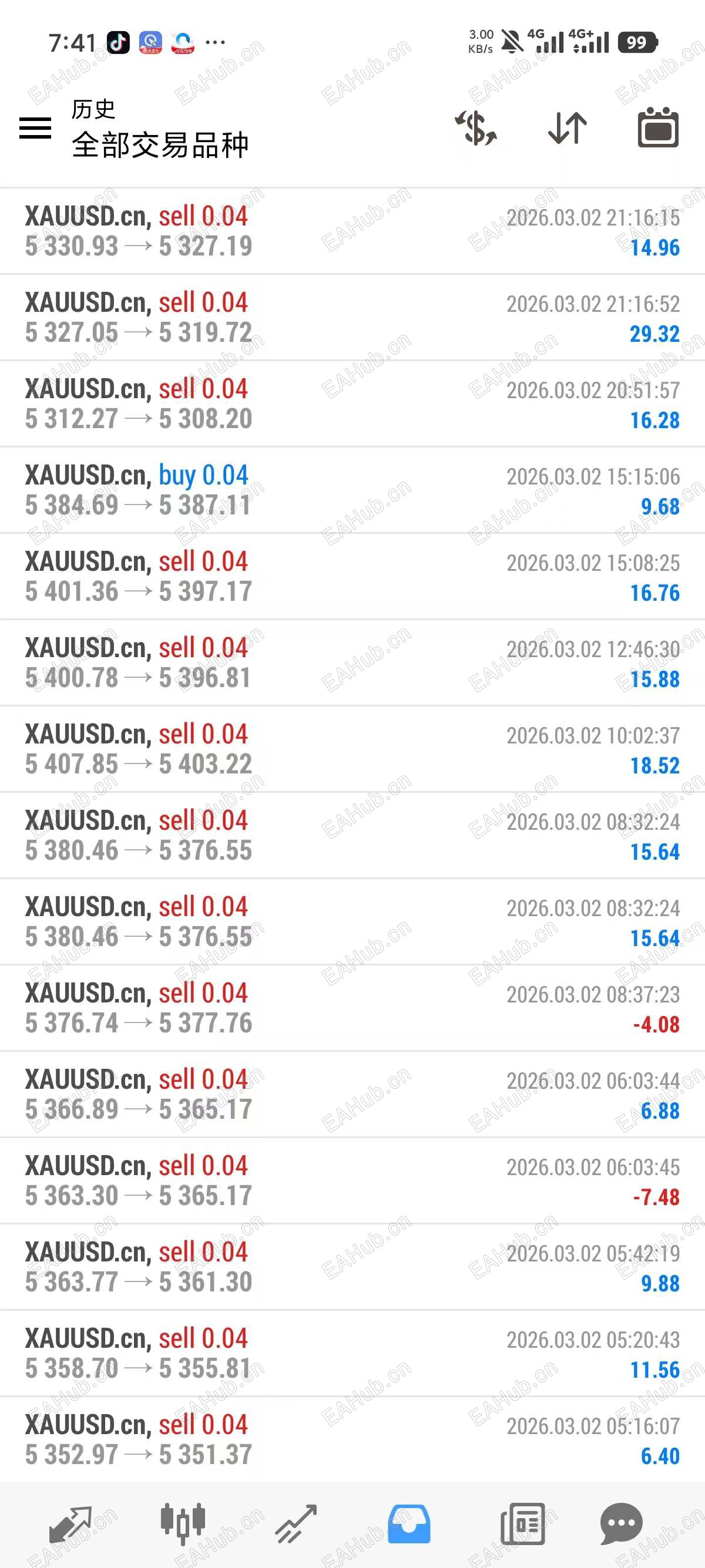Open the sort order arrows

[x=568, y=128]
